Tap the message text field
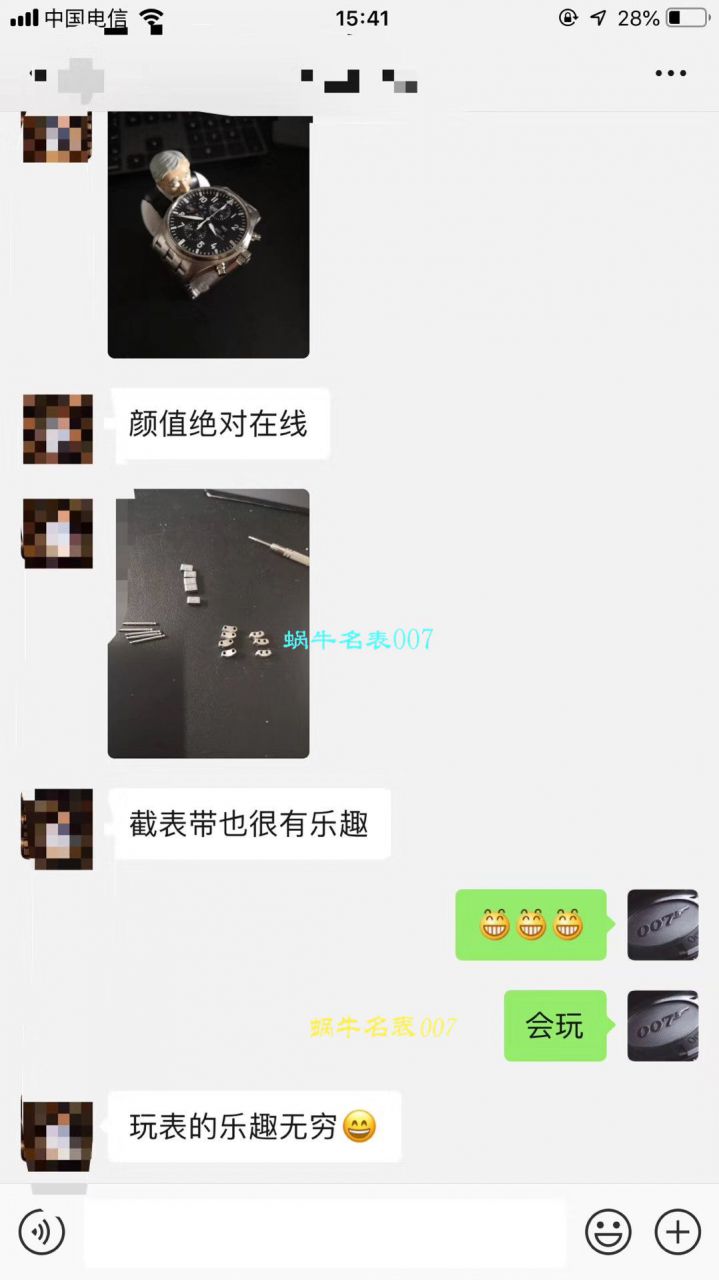Viewport: 719px width, 1280px height. click(325, 1232)
